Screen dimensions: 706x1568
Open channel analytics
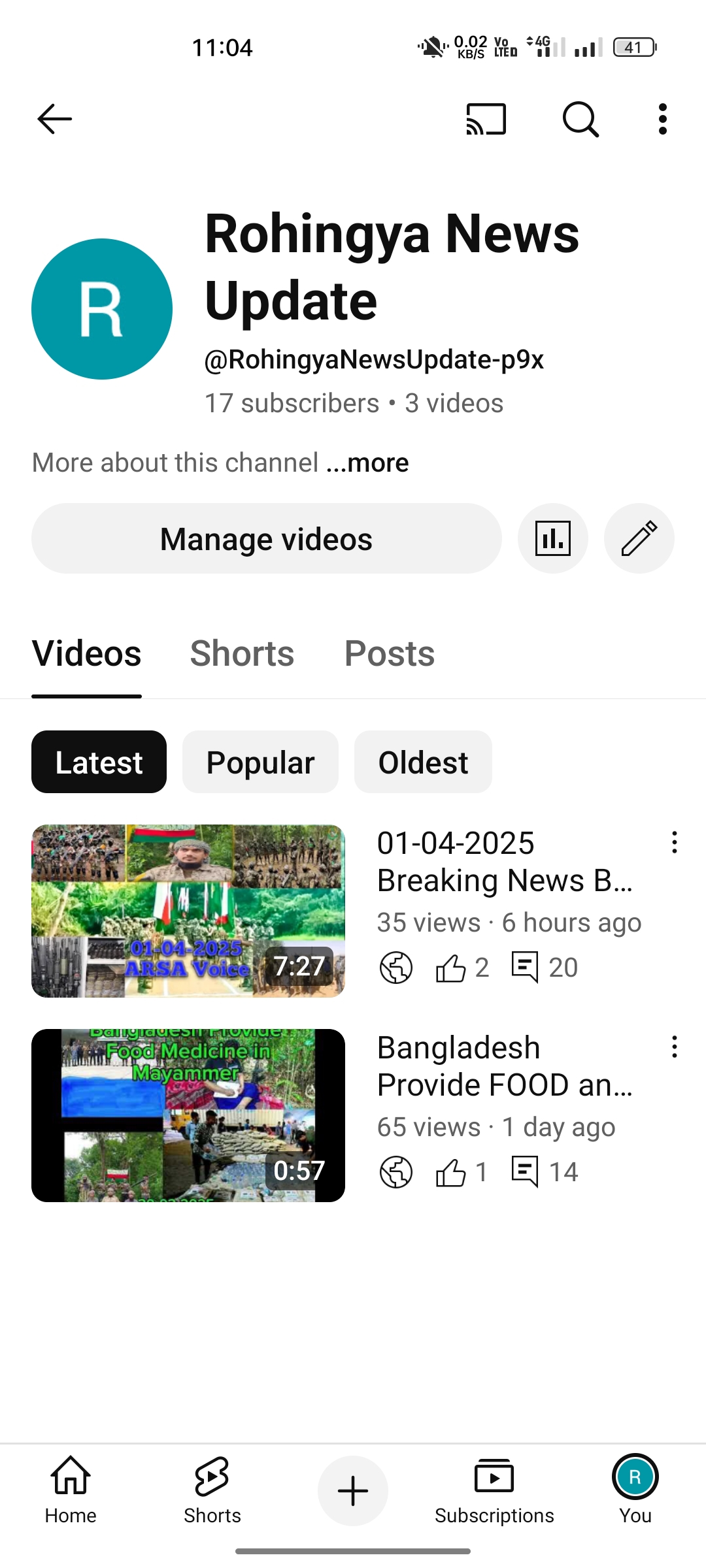tap(553, 539)
